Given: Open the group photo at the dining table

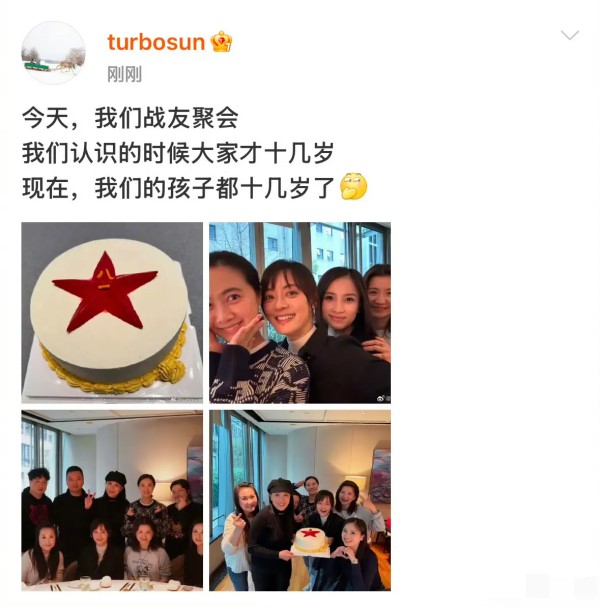Looking at the screenshot, I should point(112,498).
